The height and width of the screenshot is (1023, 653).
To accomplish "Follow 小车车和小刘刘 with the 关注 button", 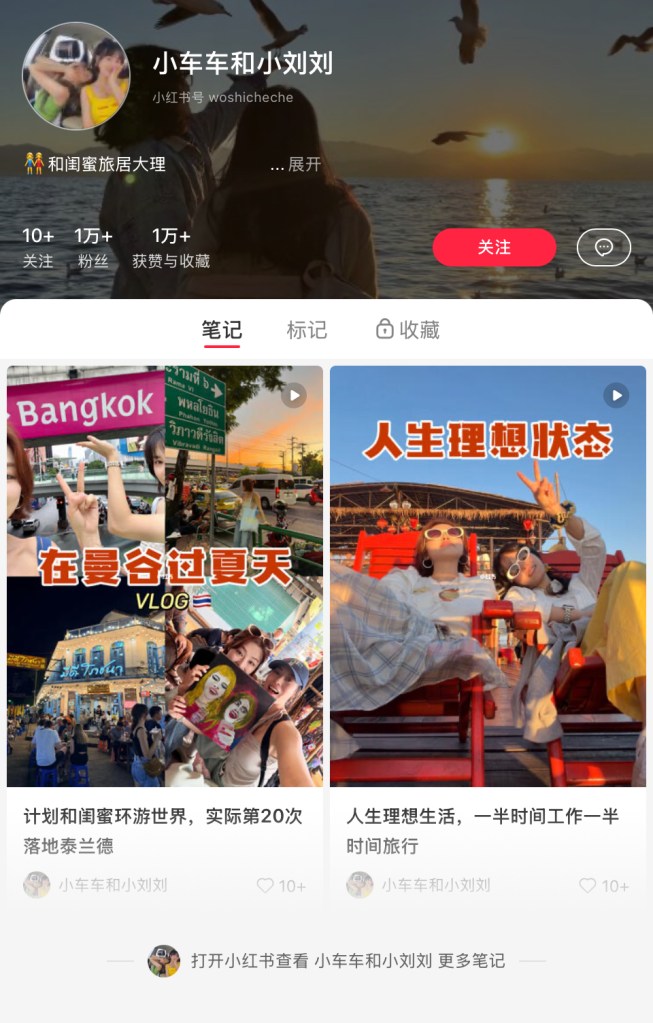I will [494, 247].
